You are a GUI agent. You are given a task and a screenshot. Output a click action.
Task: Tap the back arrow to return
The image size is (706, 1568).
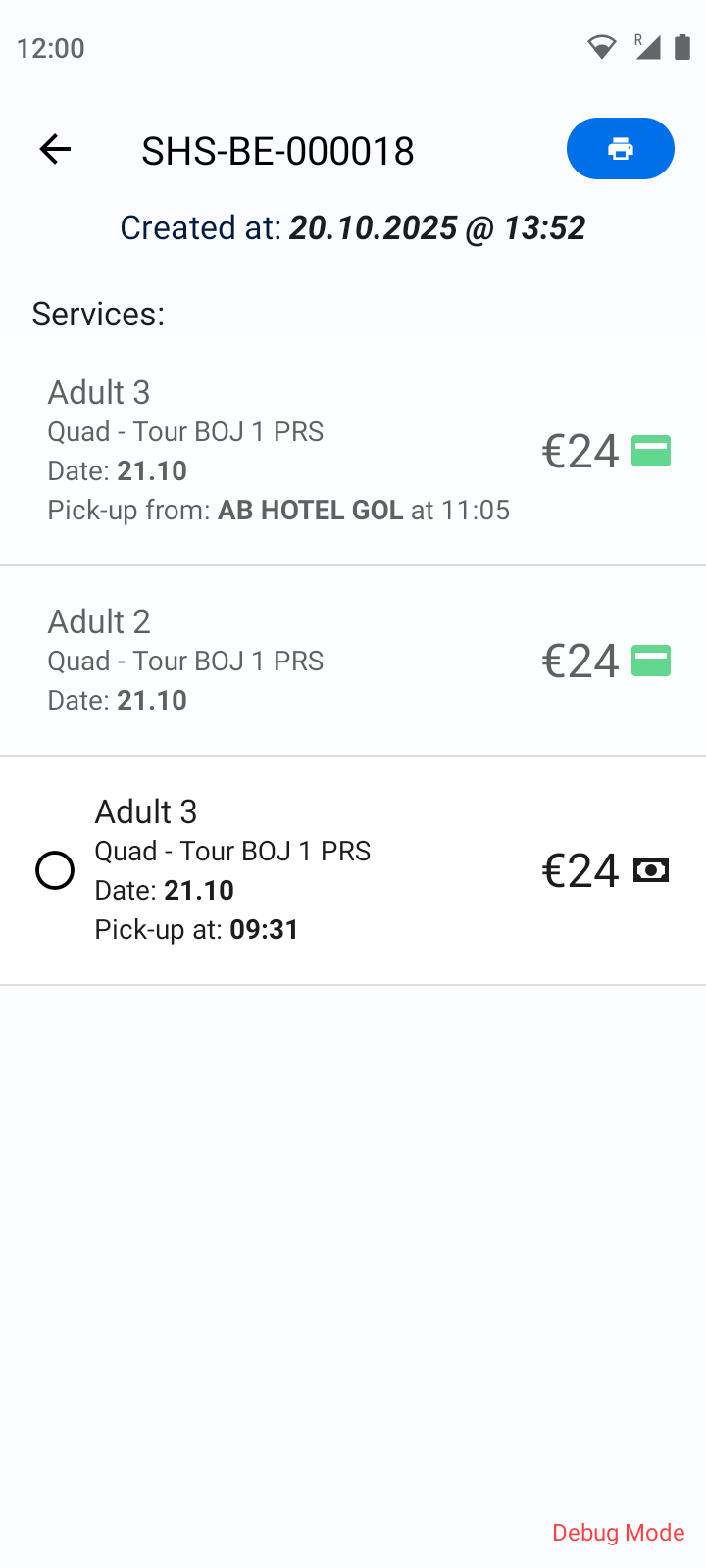coord(55,149)
